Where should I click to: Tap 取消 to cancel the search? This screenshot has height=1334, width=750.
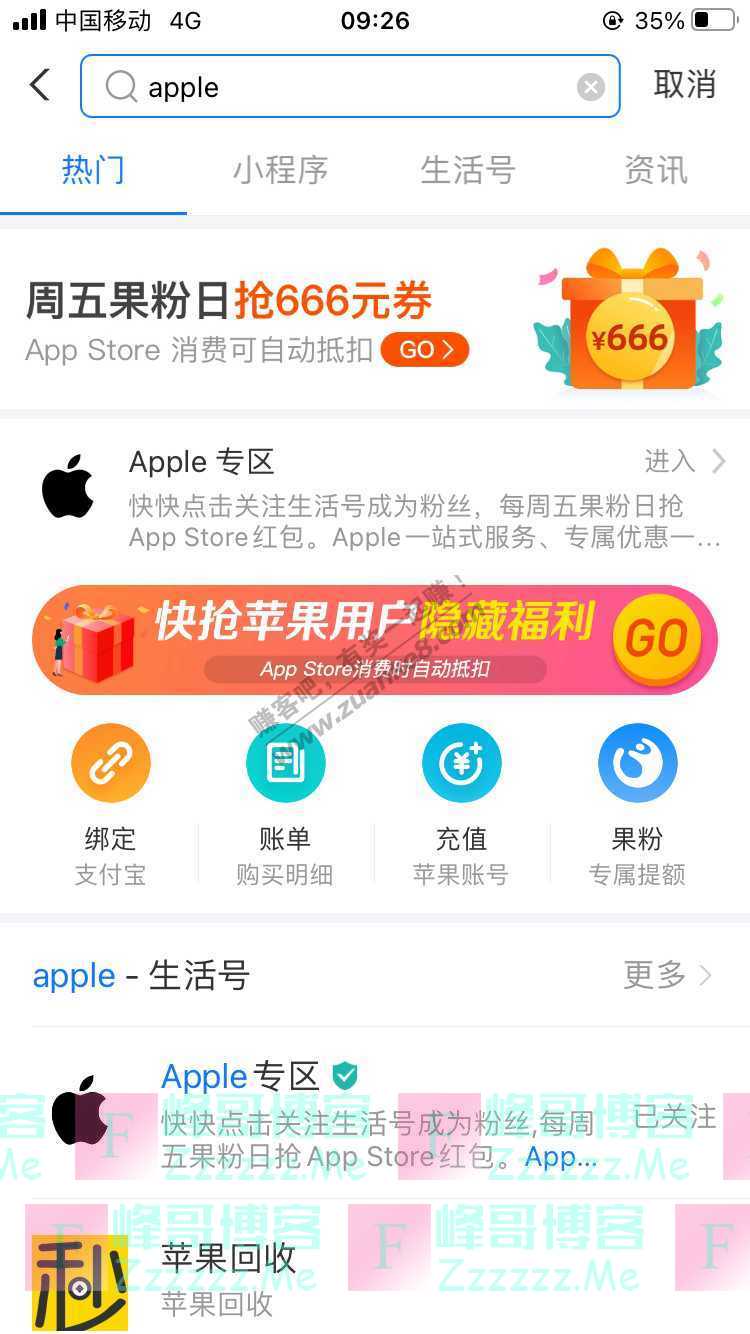click(685, 86)
